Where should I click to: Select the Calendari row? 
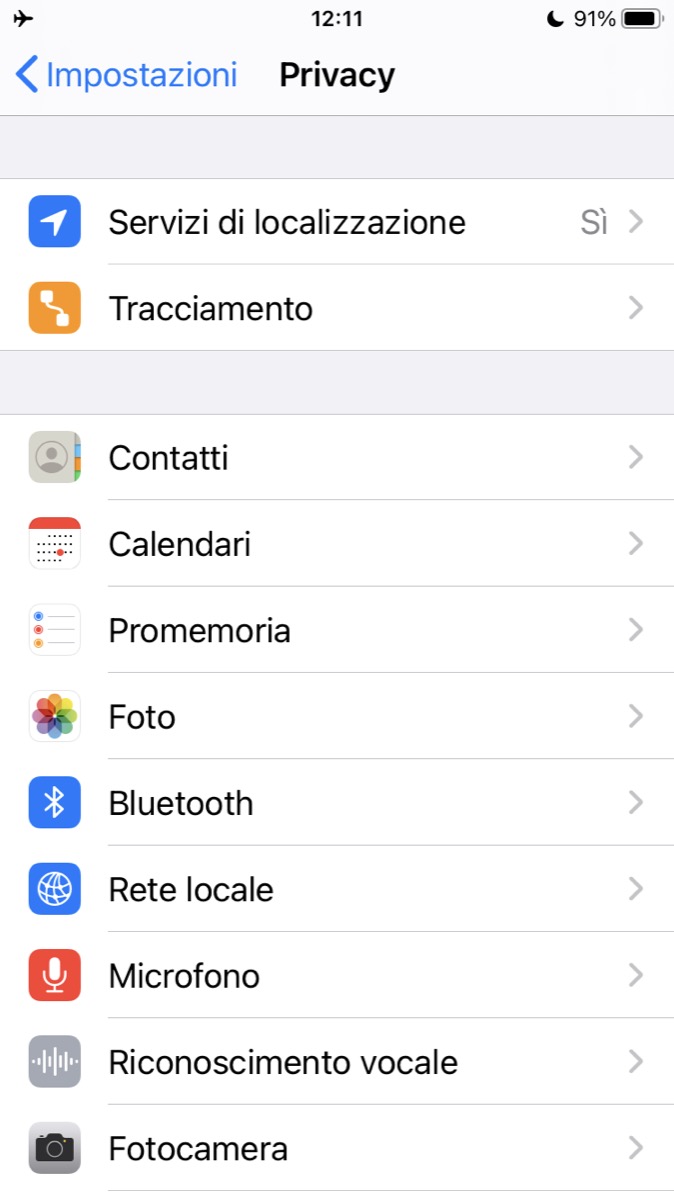pos(337,544)
